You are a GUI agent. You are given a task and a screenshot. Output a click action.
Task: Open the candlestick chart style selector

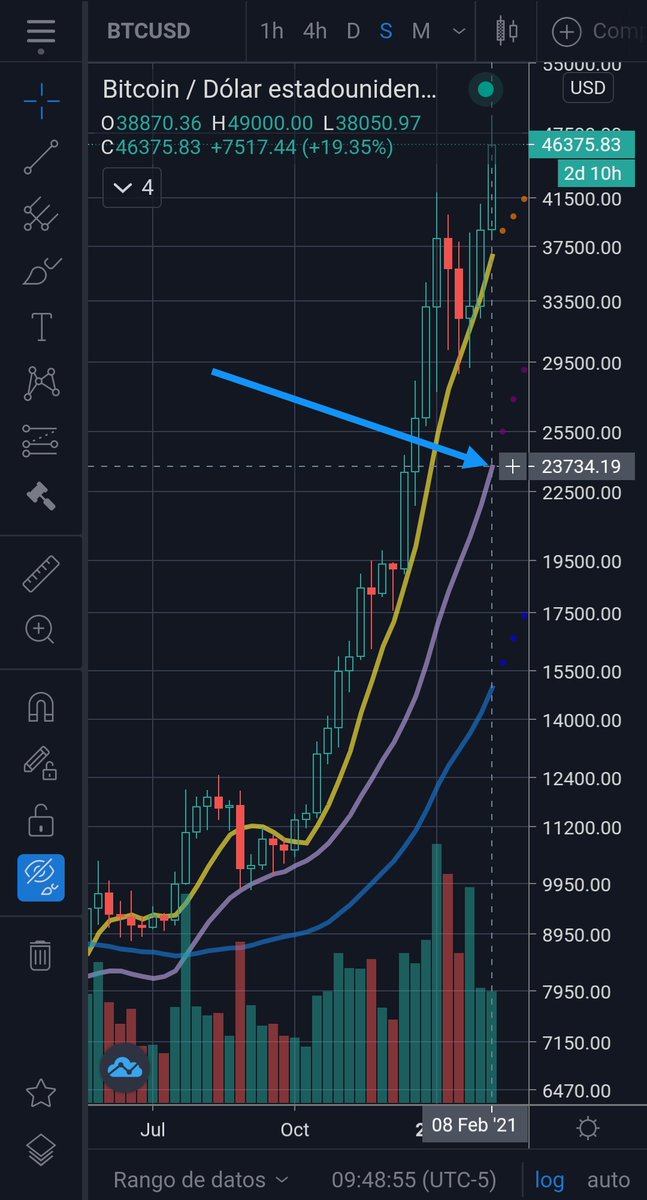click(x=506, y=31)
